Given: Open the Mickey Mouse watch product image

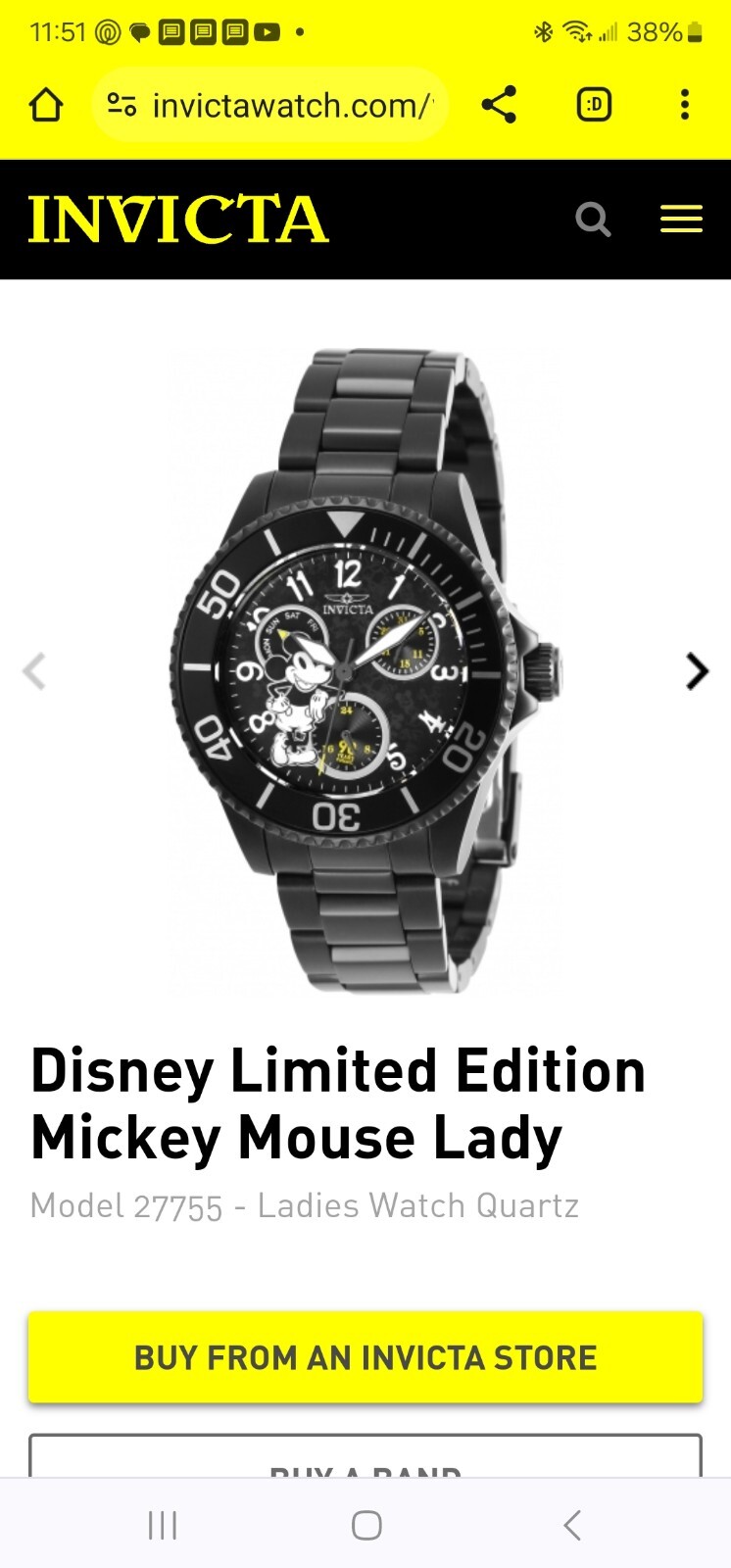Looking at the screenshot, I should (365, 671).
